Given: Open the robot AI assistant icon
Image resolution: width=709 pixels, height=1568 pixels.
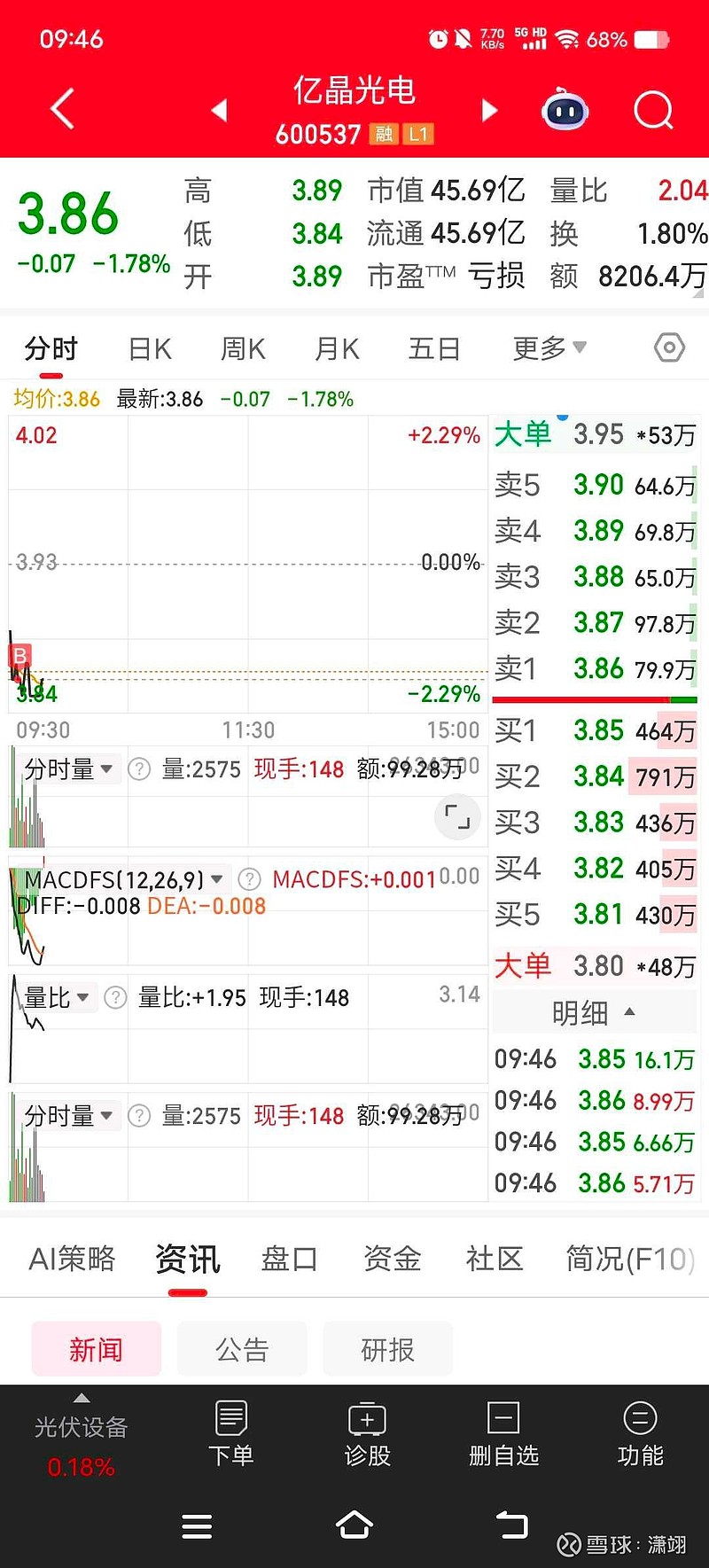Looking at the screenshot, I should coord(565,110).
